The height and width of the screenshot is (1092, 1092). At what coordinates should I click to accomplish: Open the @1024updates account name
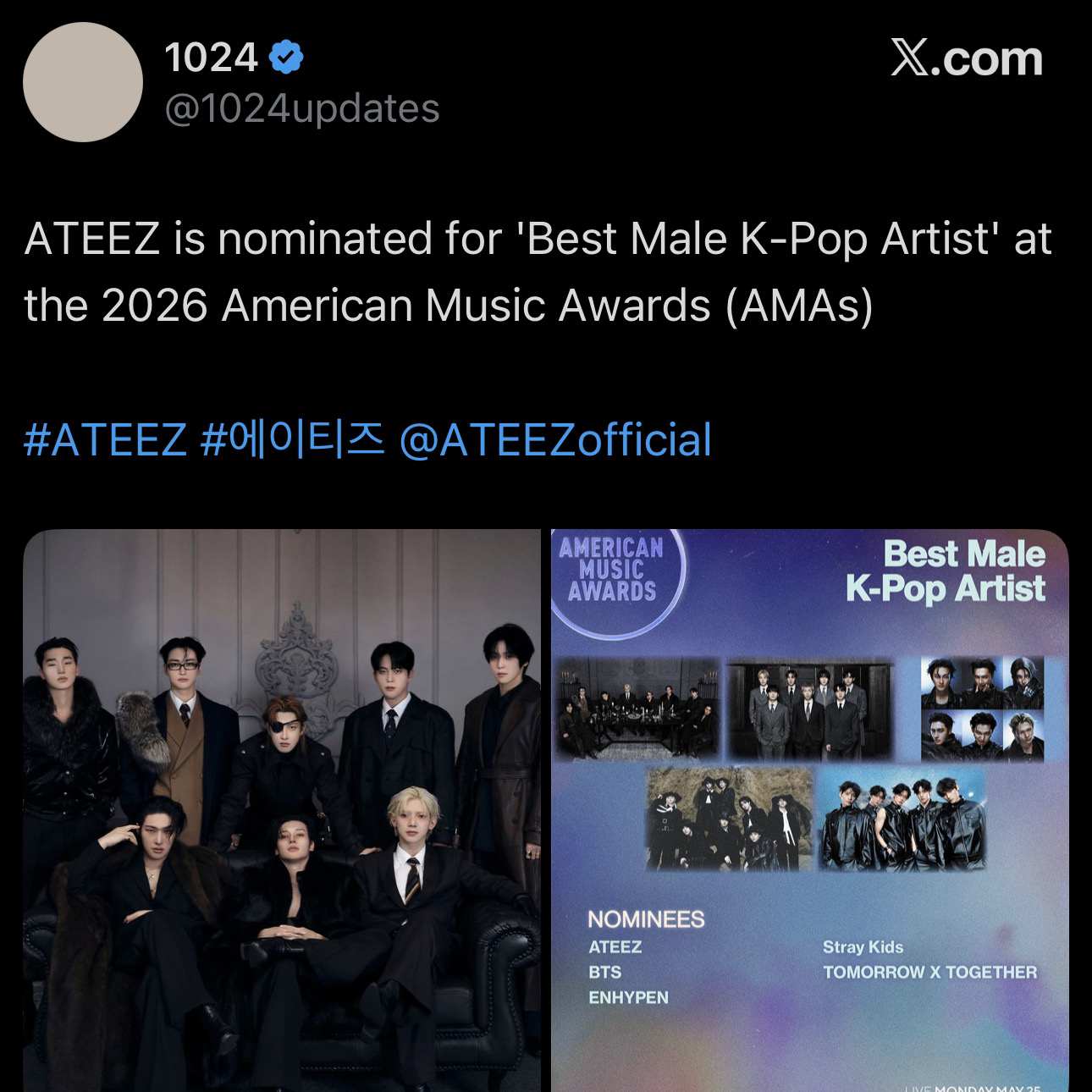coord(301,109)
